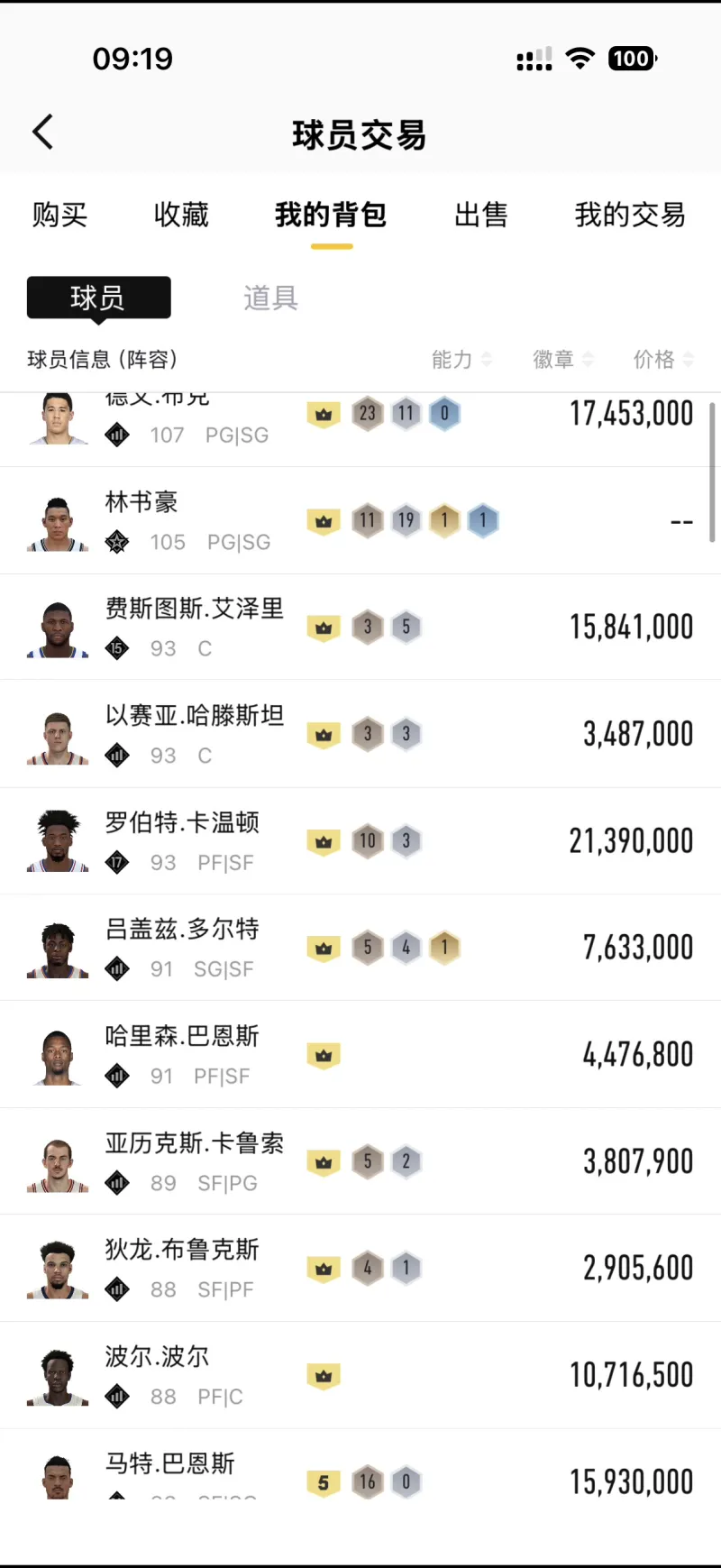
Task: Open player 波尔.波尔
Action: tap(157, 1356)
